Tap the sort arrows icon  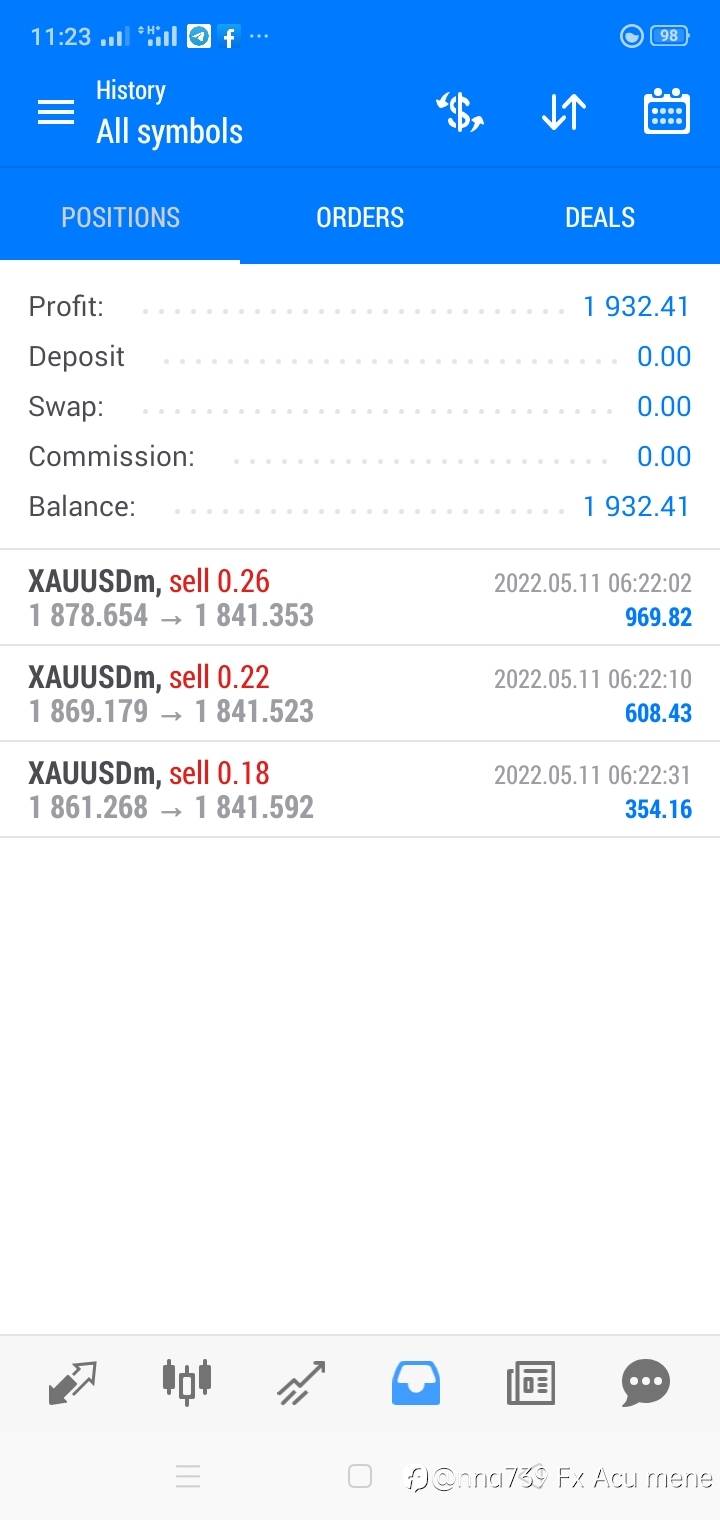[x=563, y=112]
